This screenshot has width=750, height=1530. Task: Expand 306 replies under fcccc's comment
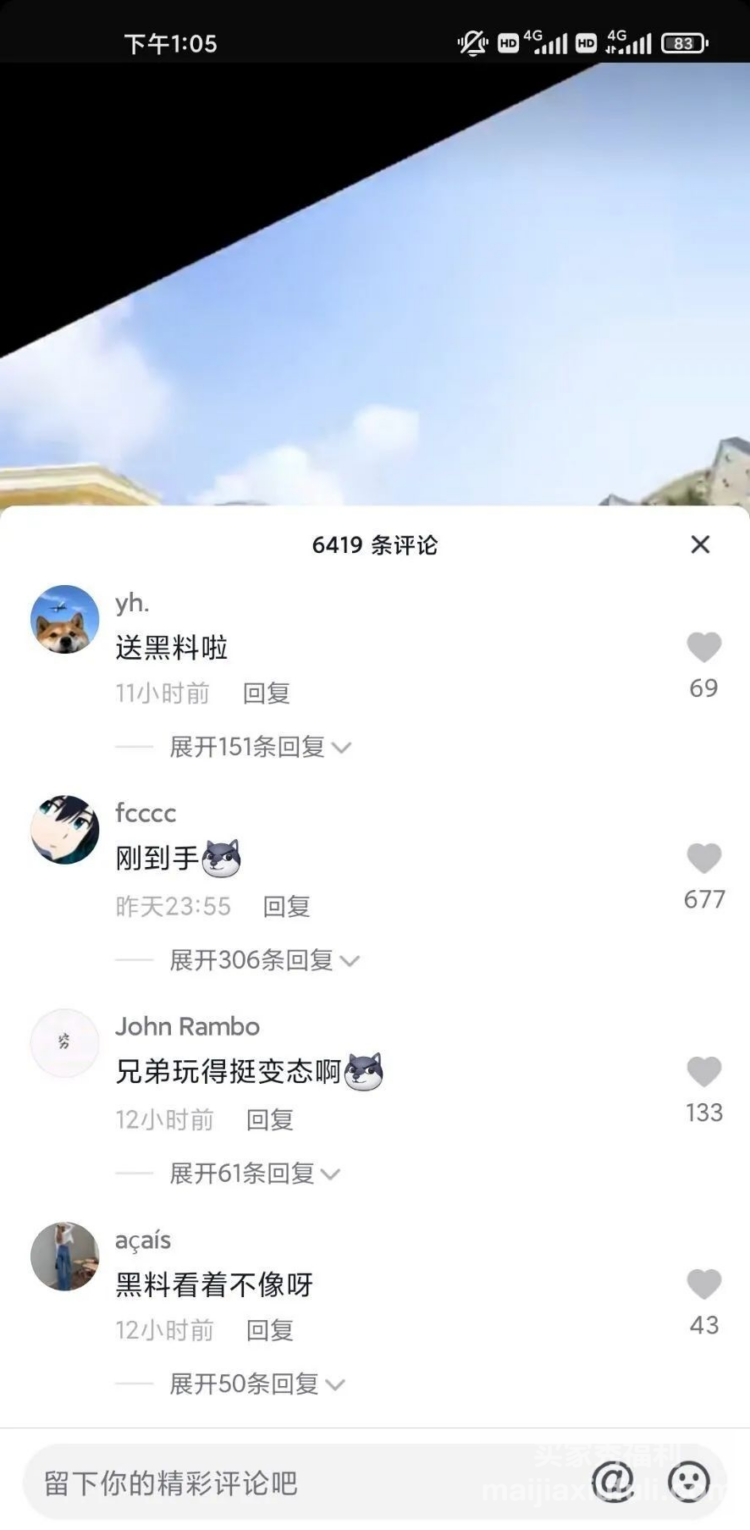click(263, 960)
